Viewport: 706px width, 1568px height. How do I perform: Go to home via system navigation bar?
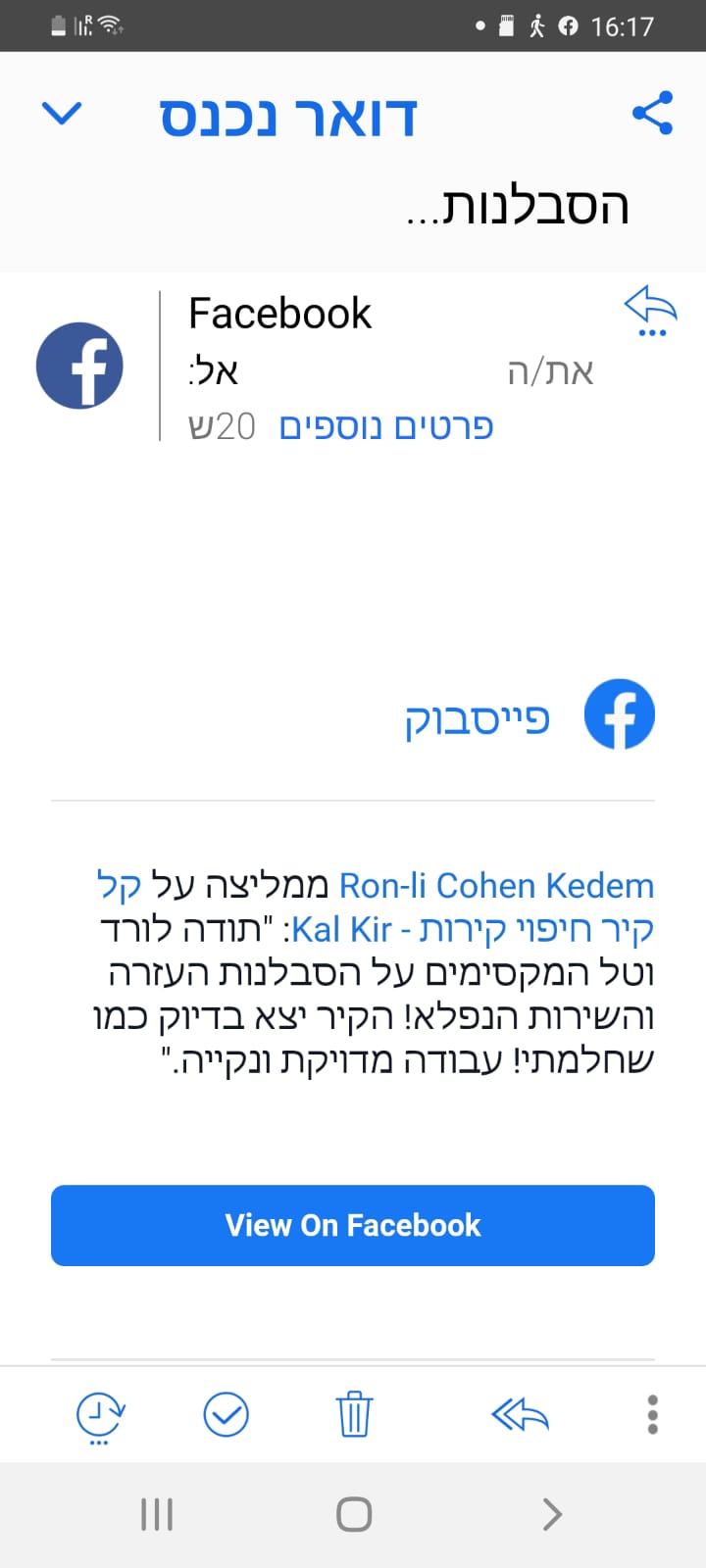coord(354,1514)
